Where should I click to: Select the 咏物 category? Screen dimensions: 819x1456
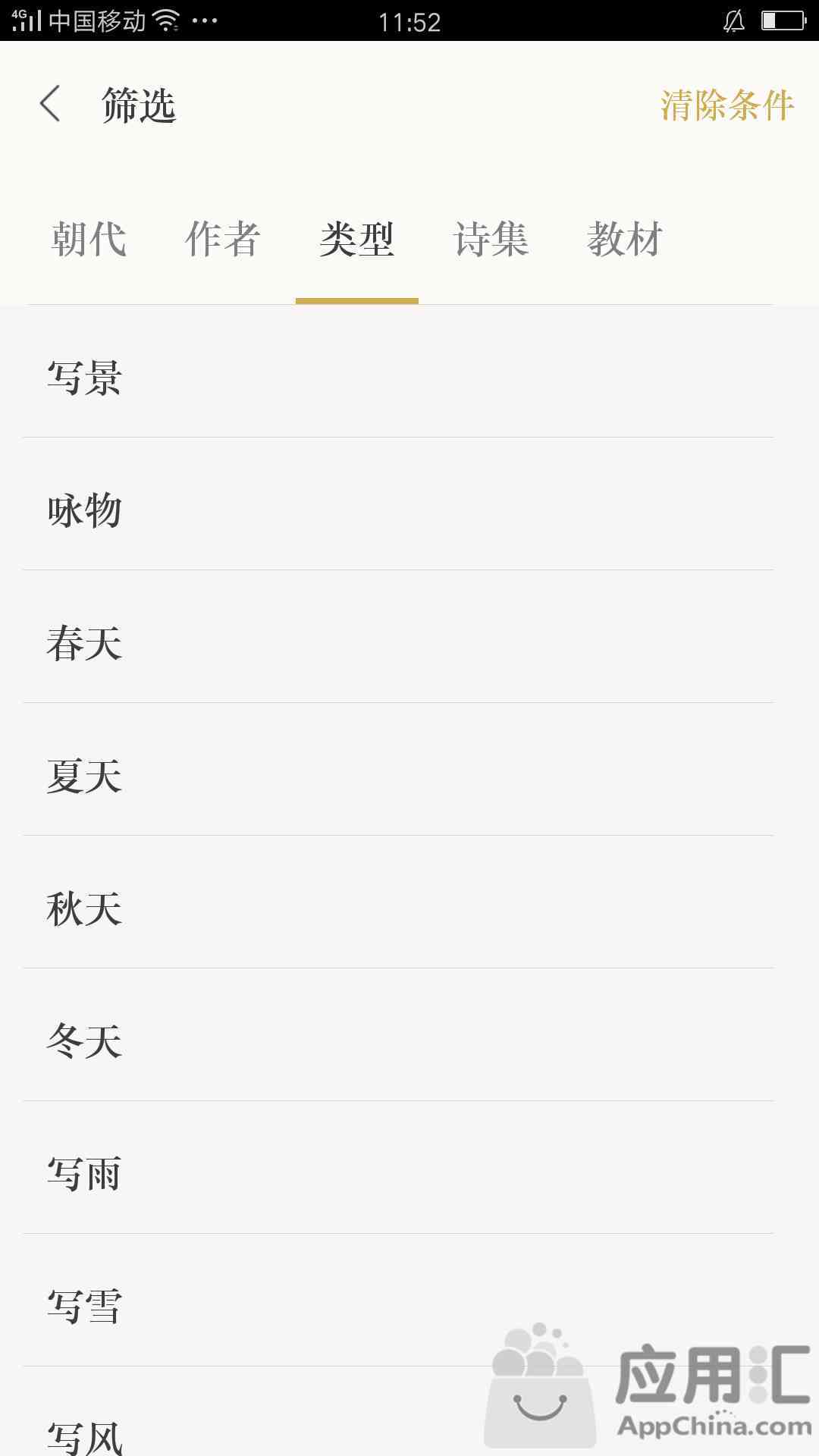[398, 504]
